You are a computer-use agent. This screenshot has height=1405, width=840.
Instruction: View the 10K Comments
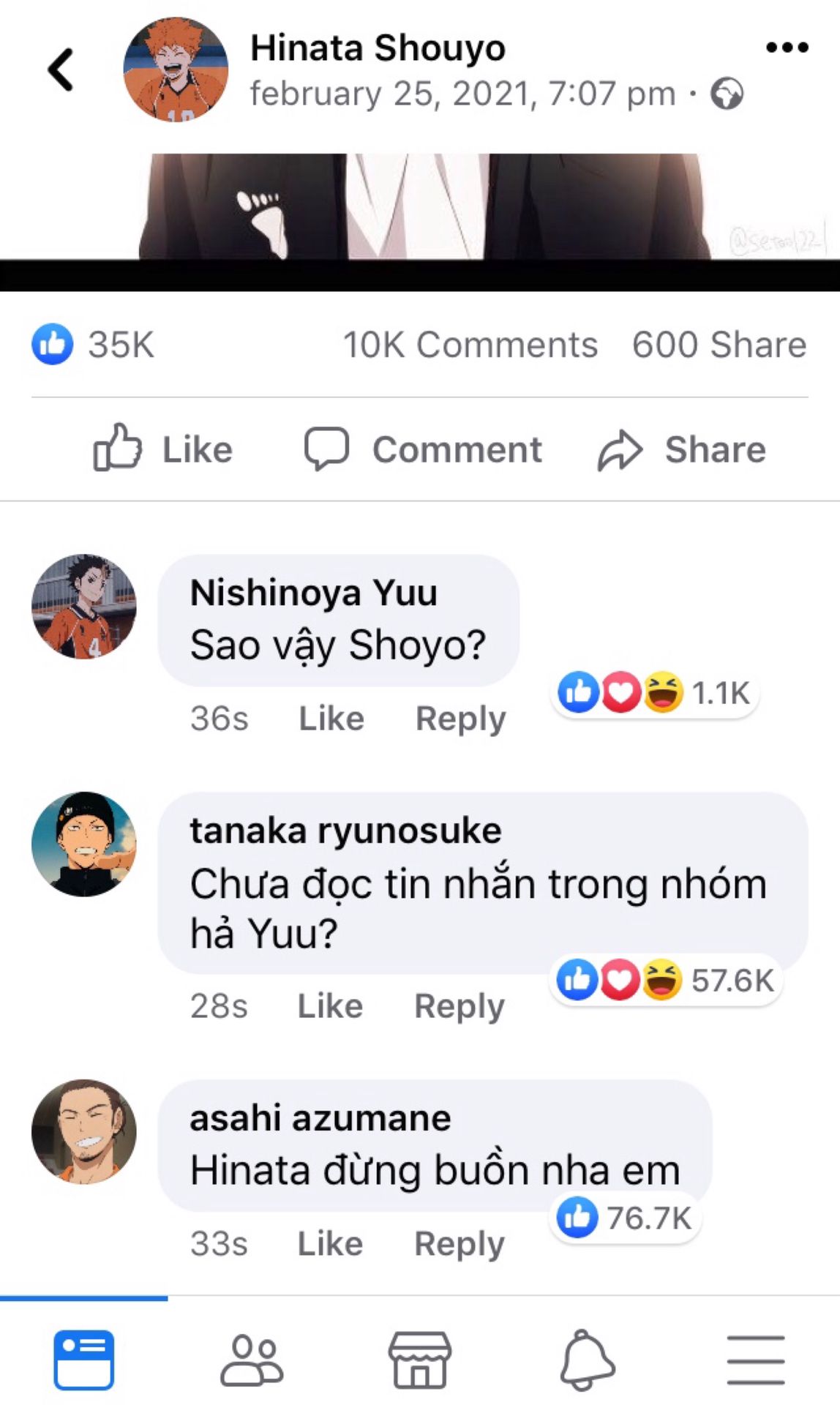point(470,345)
